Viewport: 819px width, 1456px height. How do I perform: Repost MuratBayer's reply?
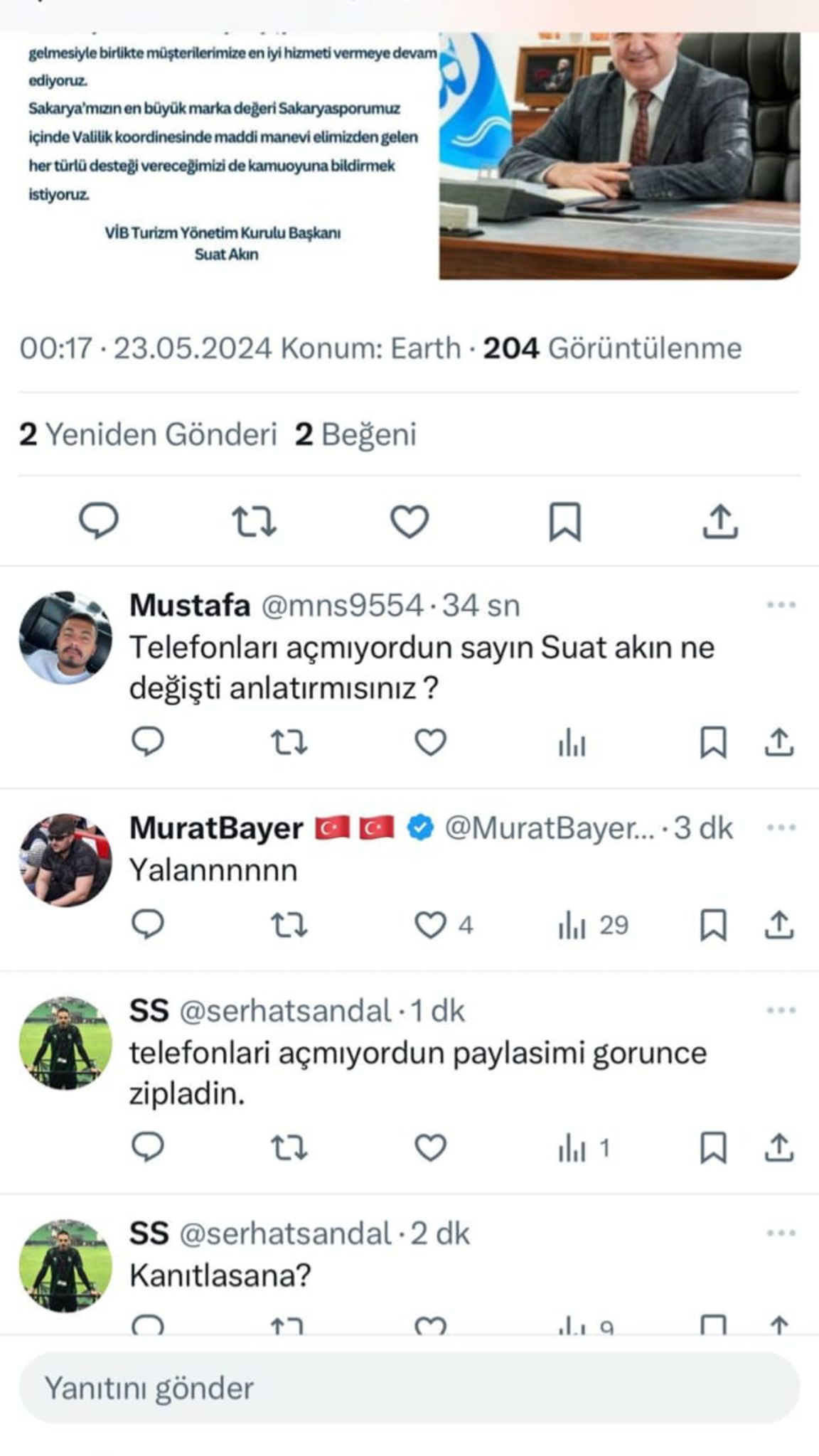pyautogui.click(x=289, y=925)
